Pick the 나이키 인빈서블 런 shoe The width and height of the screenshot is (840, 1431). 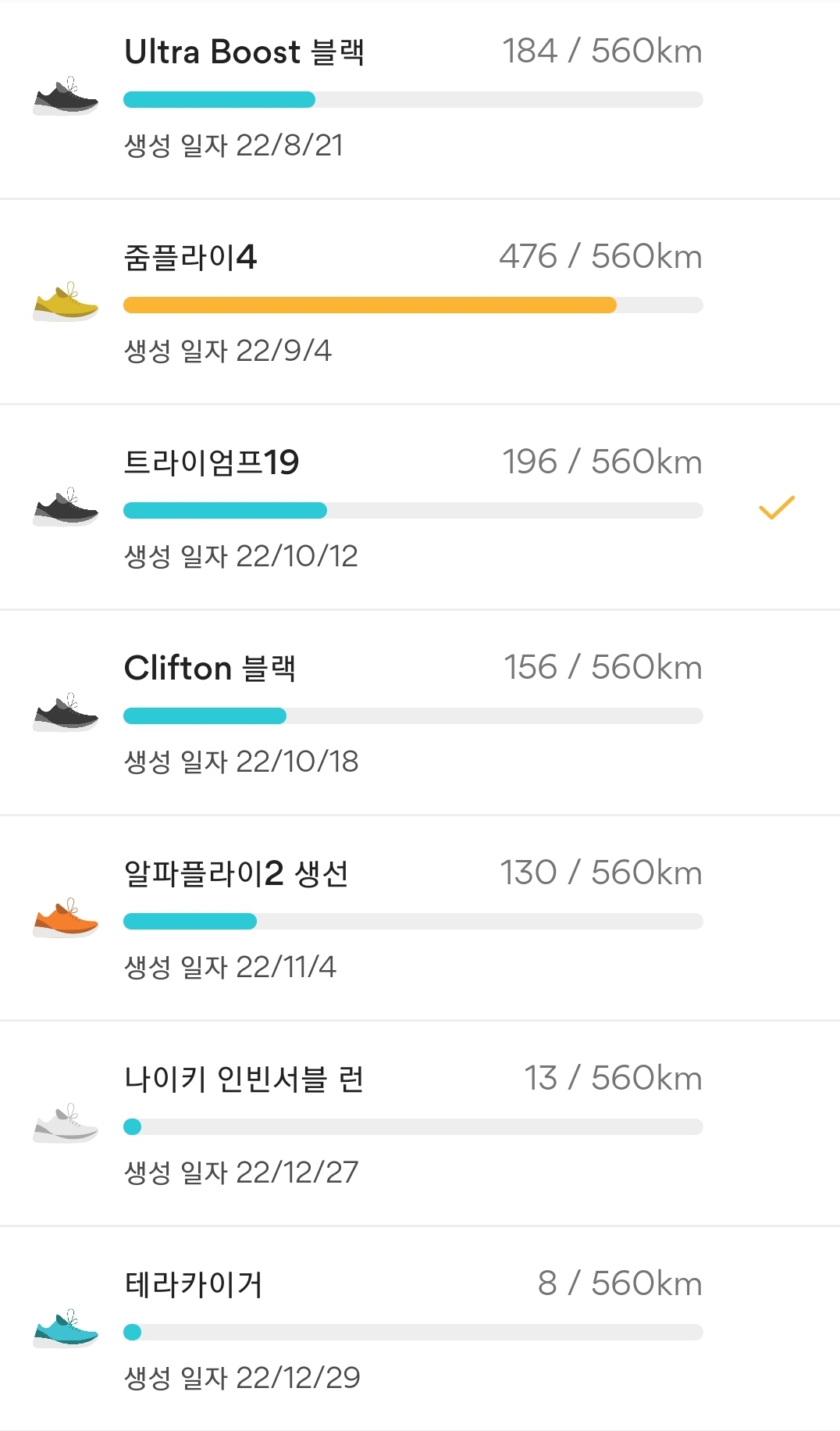click(x=420, y=1124)
